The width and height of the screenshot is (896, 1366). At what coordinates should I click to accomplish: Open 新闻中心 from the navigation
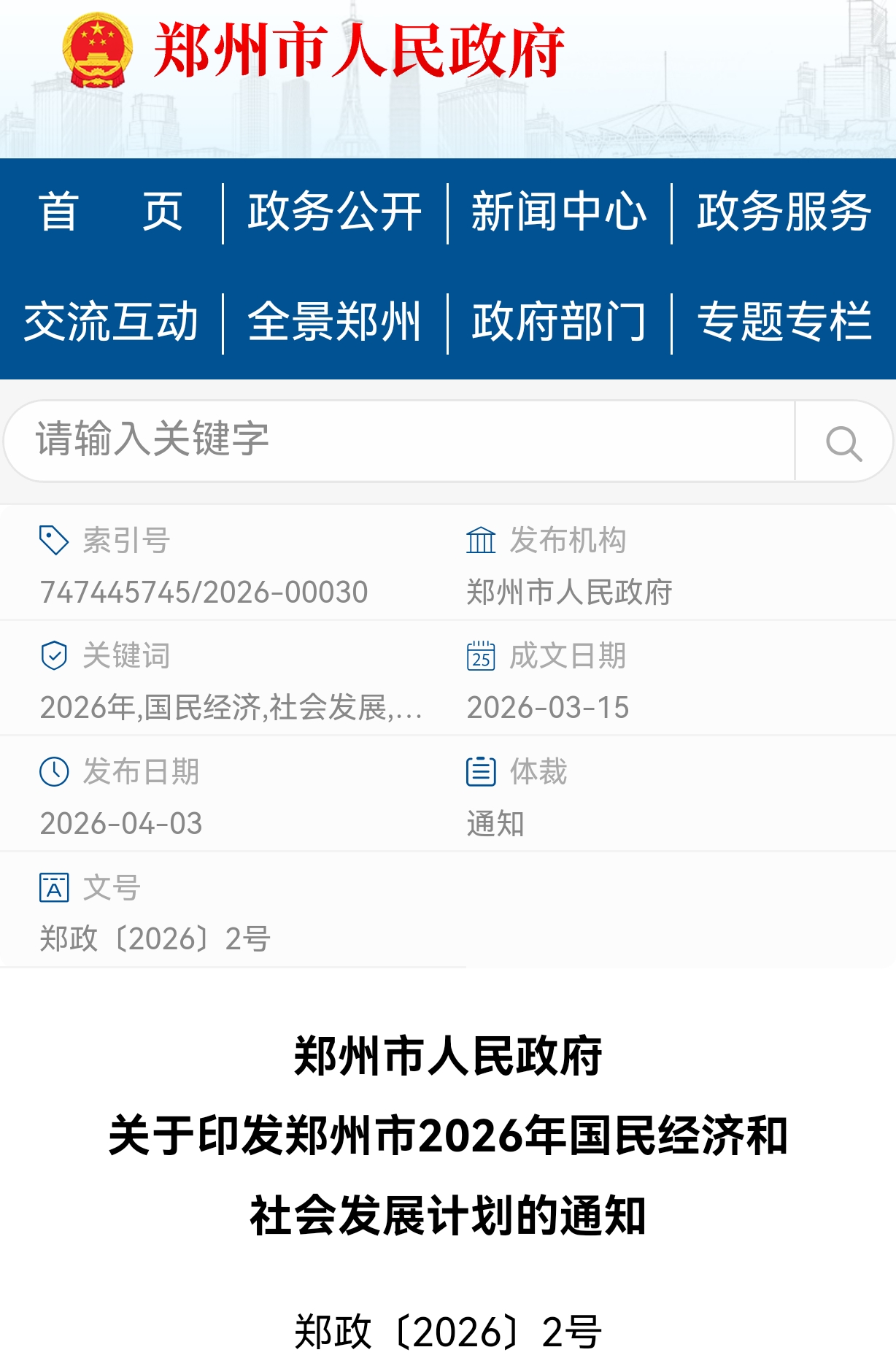coord(559,212)
